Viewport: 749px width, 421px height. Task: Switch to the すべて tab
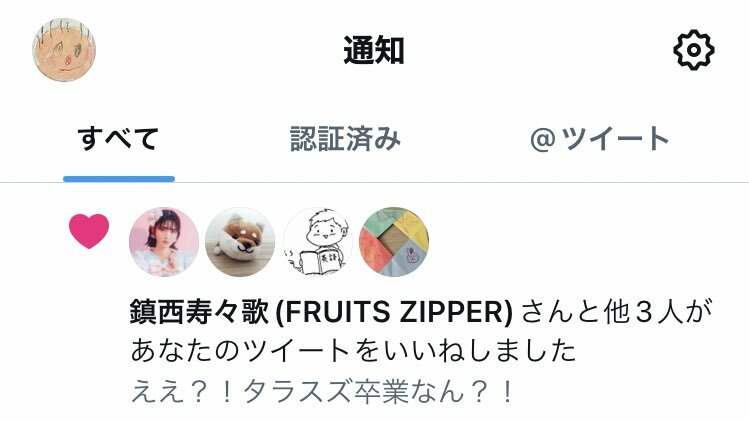coord(119,139)
